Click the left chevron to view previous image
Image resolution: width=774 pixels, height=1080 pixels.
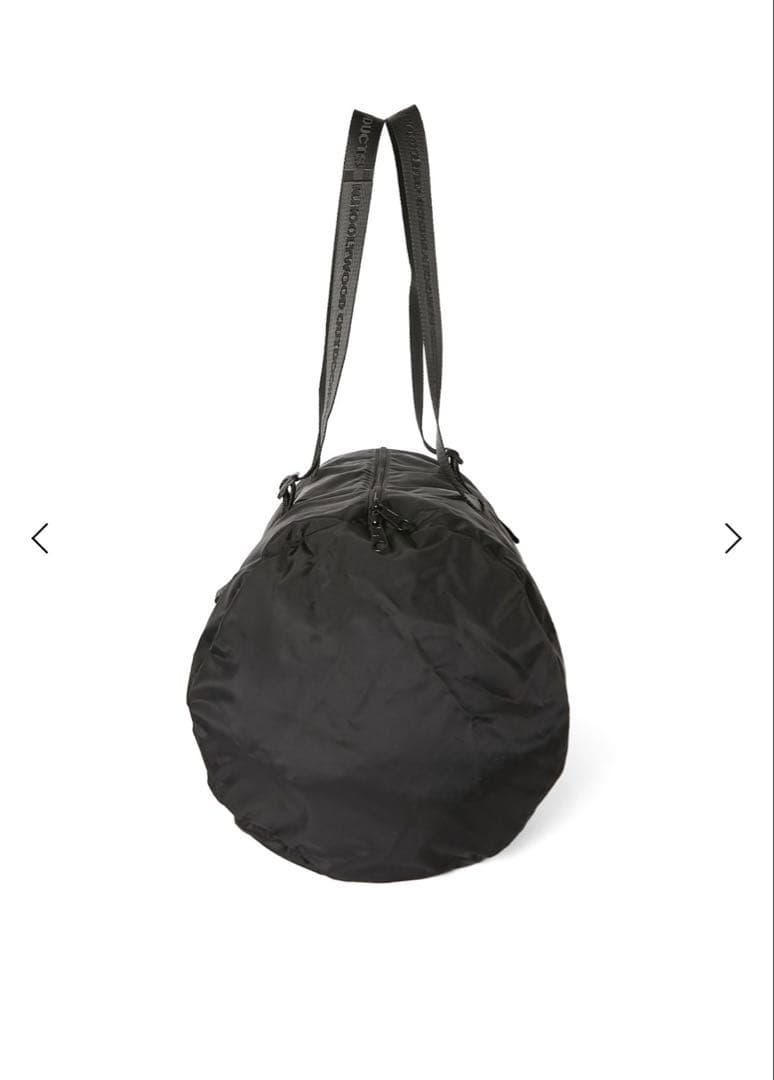tap(38, 539)
